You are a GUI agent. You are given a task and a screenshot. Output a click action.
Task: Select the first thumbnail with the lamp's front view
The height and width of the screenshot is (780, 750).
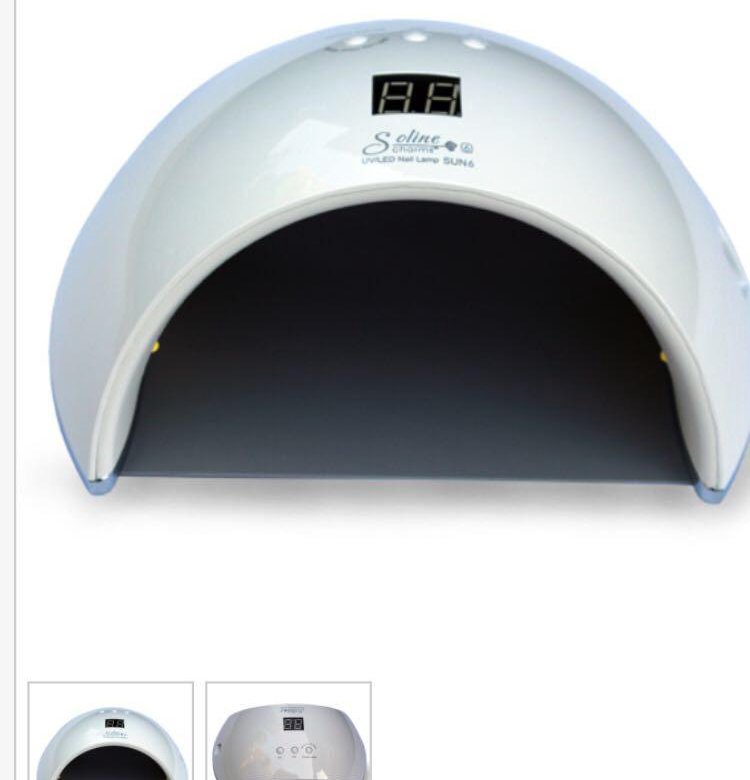coord(110,732)
